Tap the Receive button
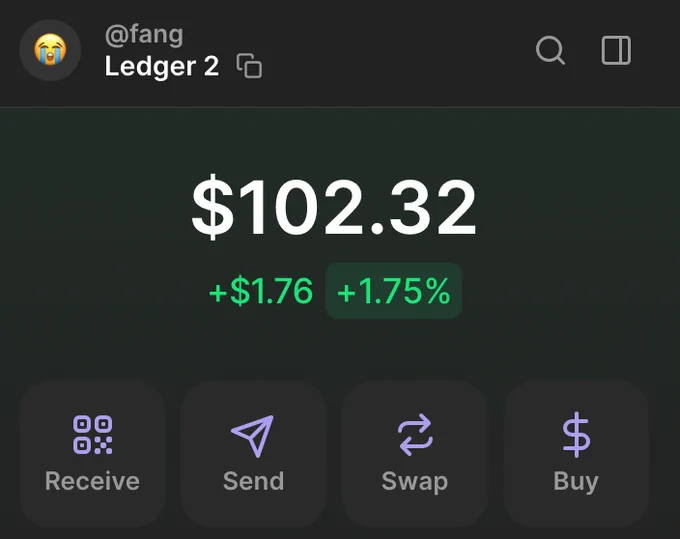Viewport: 680px width, 539px height. 92,454
